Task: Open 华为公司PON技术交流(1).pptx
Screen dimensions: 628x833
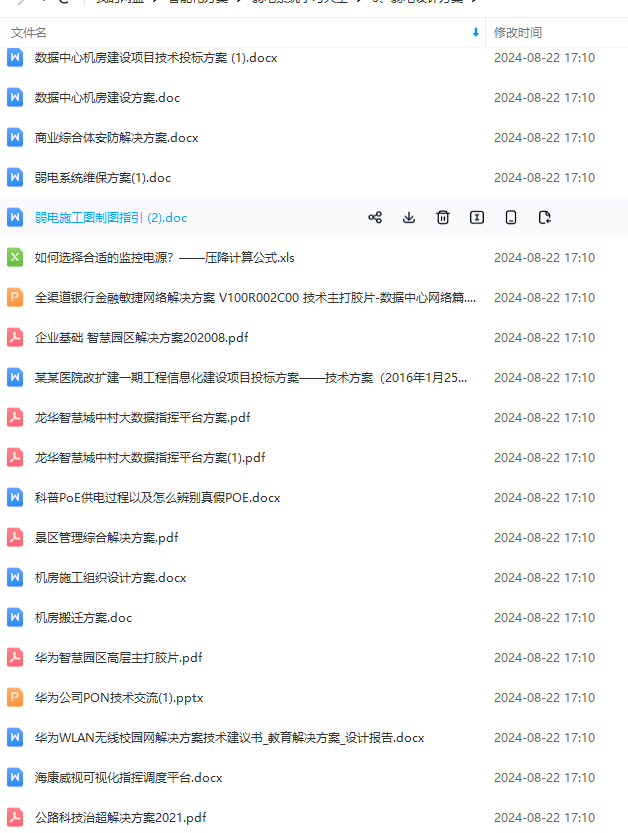Action: click(x=119, y=697)
